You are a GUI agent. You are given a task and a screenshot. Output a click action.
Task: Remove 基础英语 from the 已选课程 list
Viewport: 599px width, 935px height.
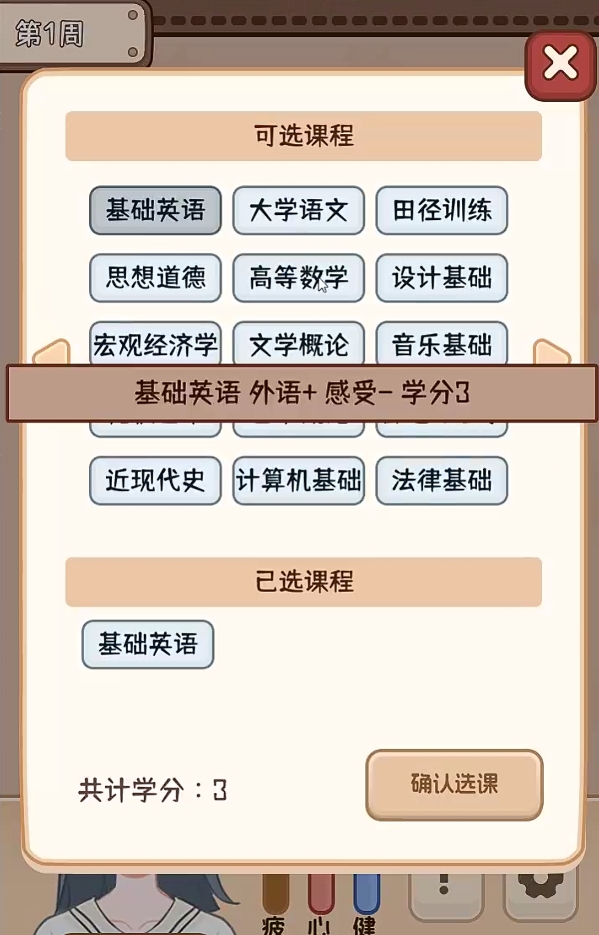[x=148, y=644]
